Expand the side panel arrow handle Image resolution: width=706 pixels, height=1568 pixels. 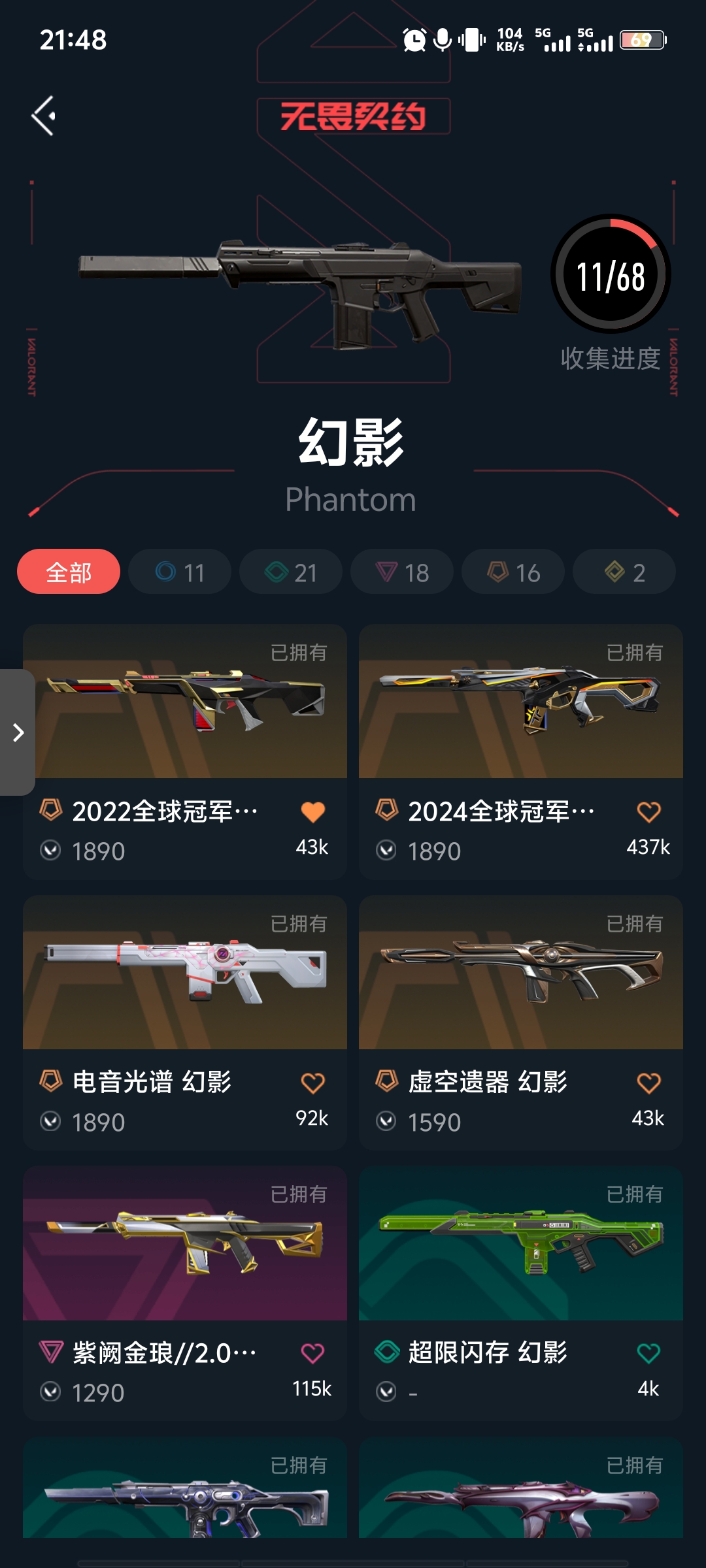pos(18,732)
